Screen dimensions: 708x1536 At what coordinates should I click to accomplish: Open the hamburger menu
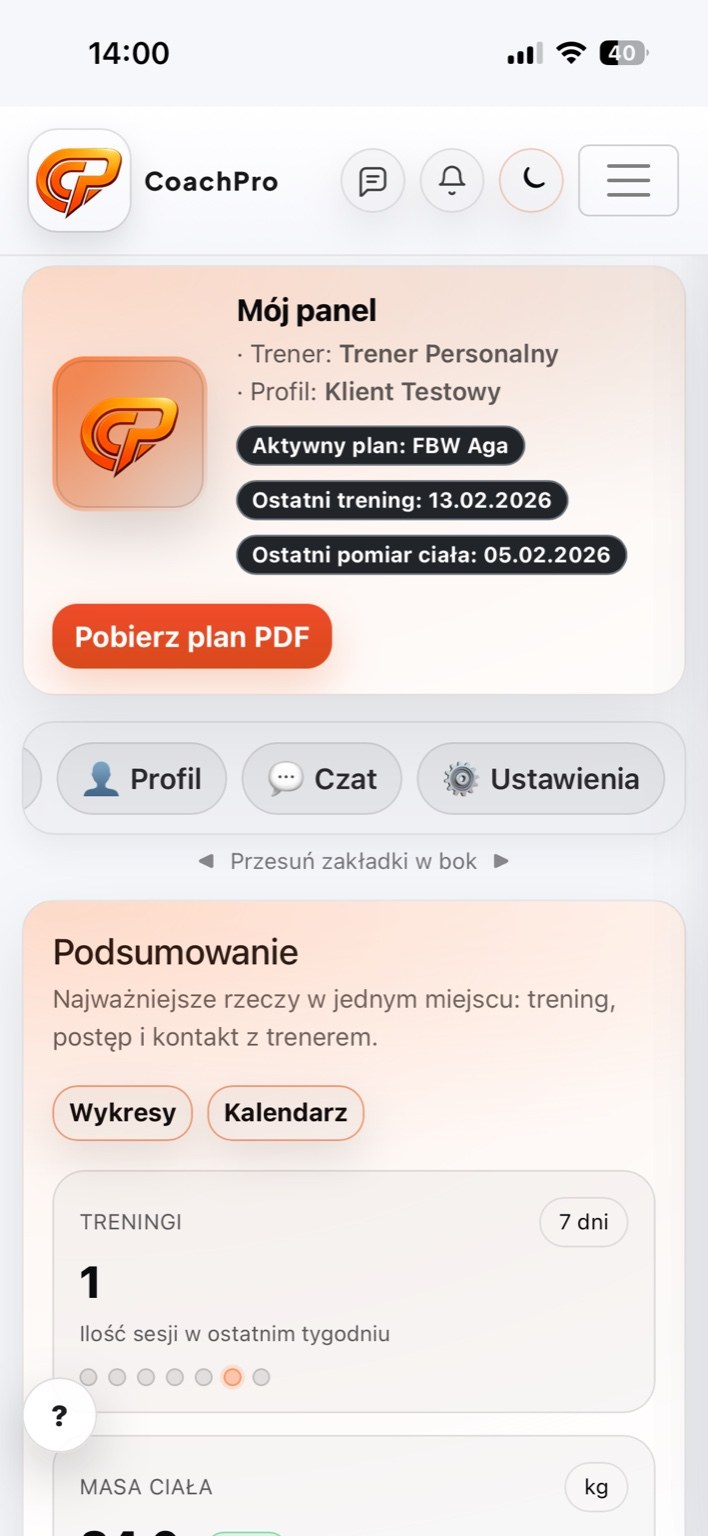(x=628, y=181)
